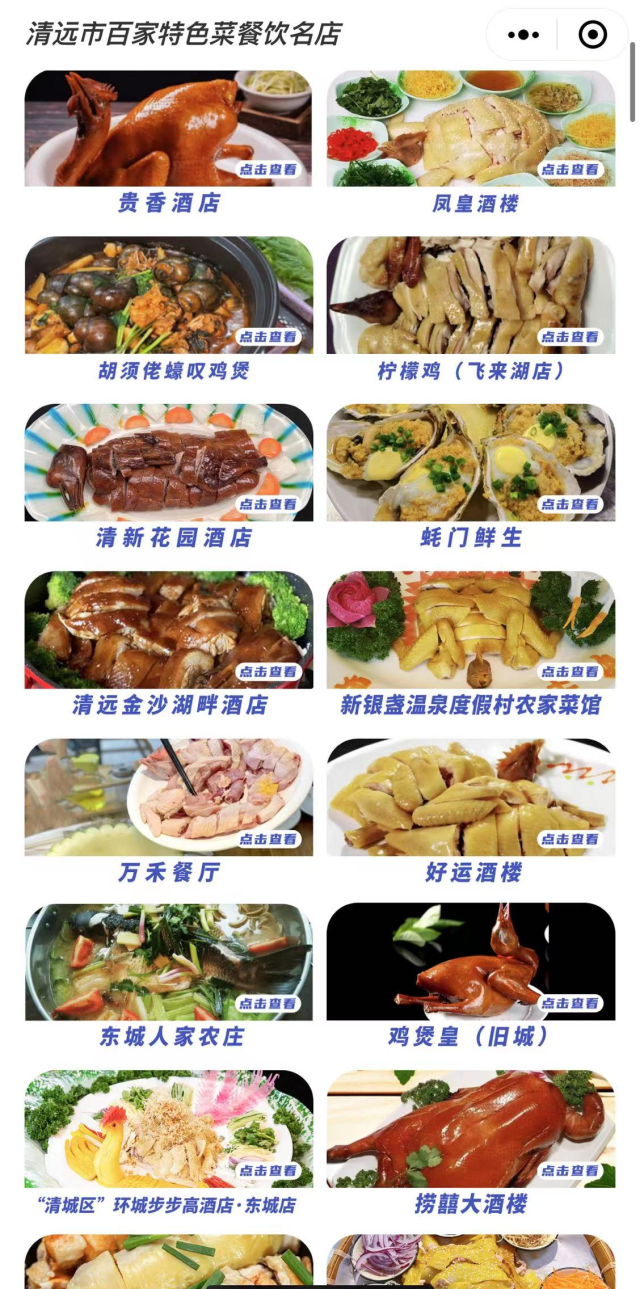This screenshot has height=1289, width=640.
Task: Open the mini program more-options menu
Action: 523,35
